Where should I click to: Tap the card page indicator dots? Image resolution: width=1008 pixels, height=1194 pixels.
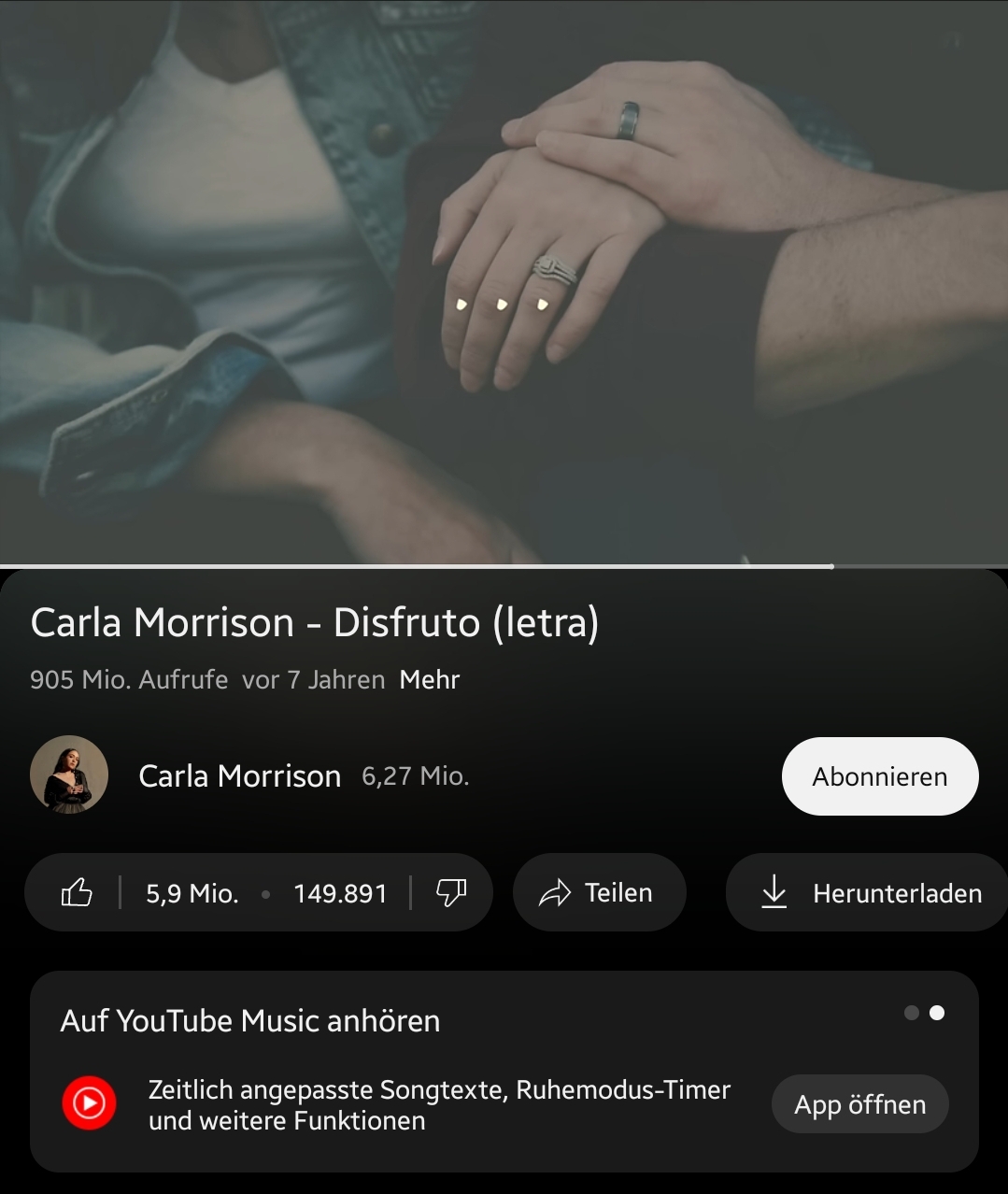[x=925, y=1013]
